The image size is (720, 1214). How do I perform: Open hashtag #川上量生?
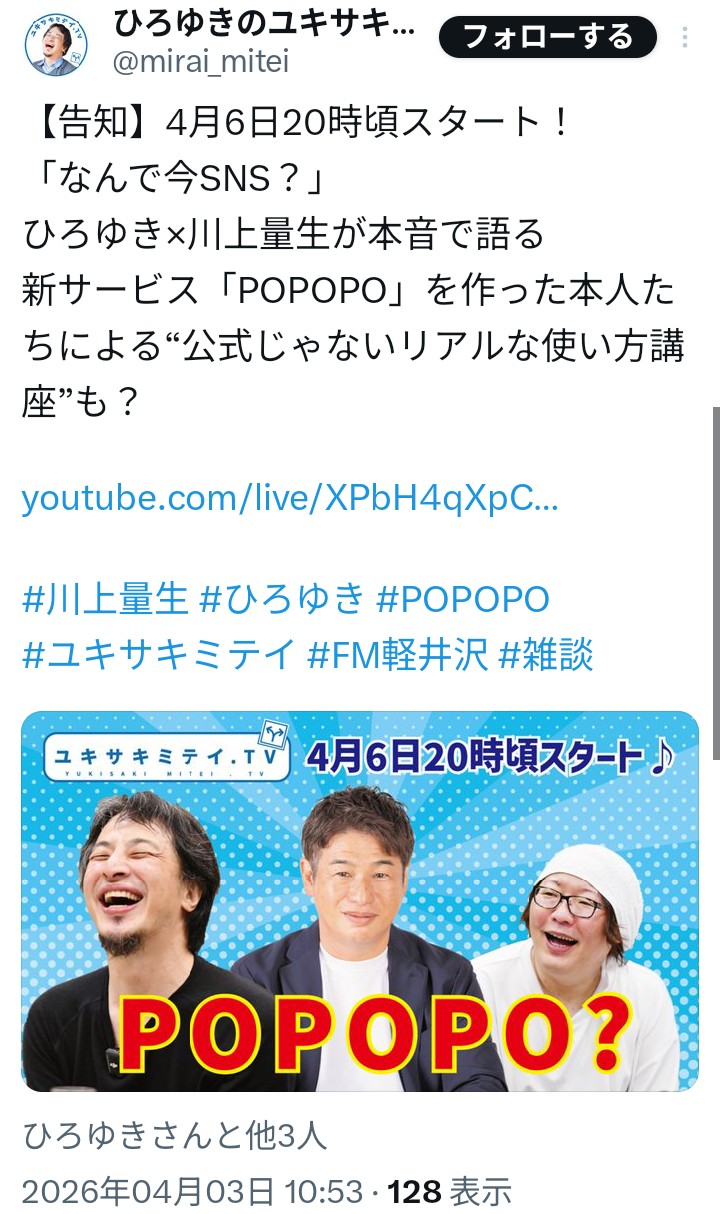click(105, 598)
